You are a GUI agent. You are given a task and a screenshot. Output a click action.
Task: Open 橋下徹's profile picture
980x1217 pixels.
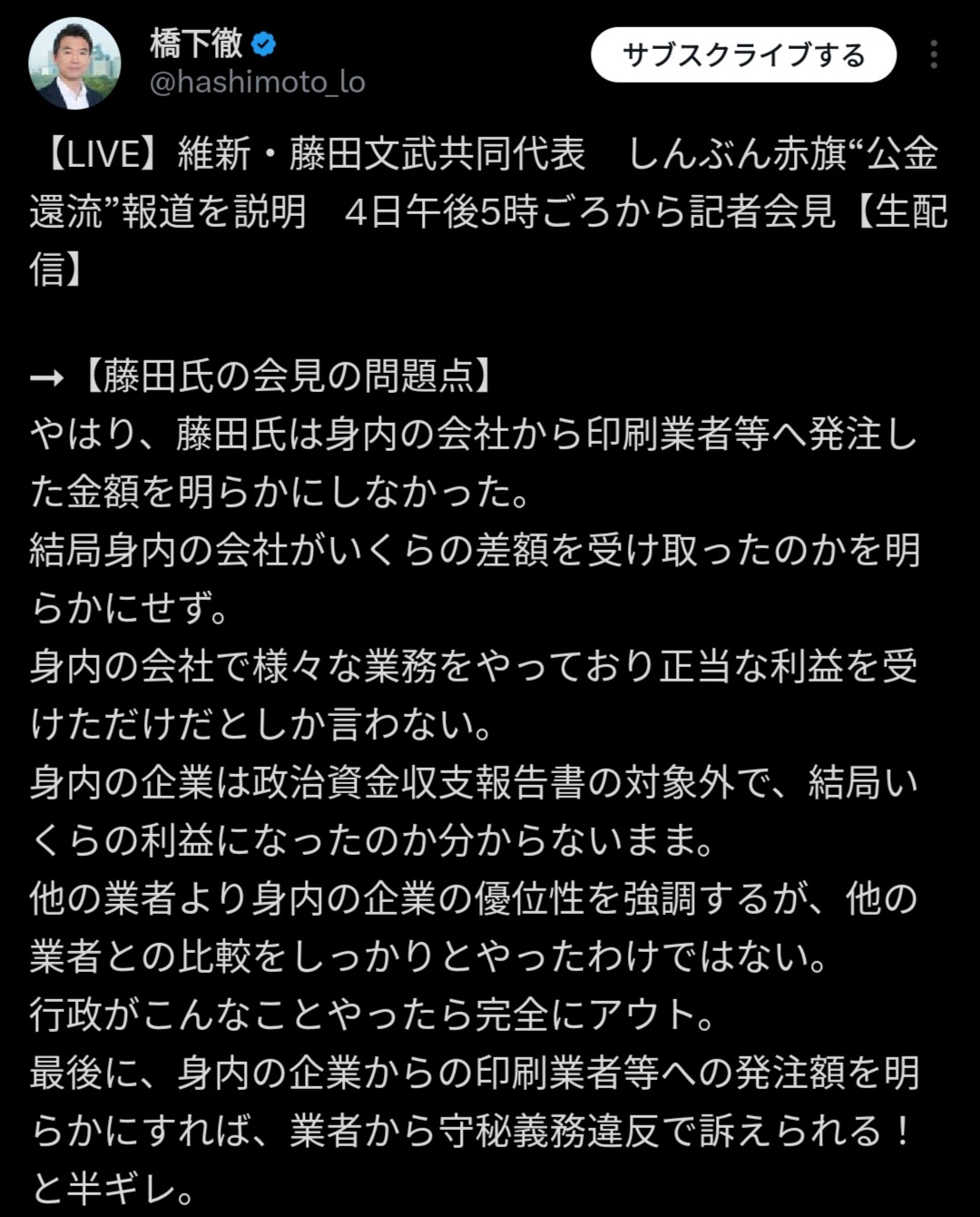click(x=74, y=64)
